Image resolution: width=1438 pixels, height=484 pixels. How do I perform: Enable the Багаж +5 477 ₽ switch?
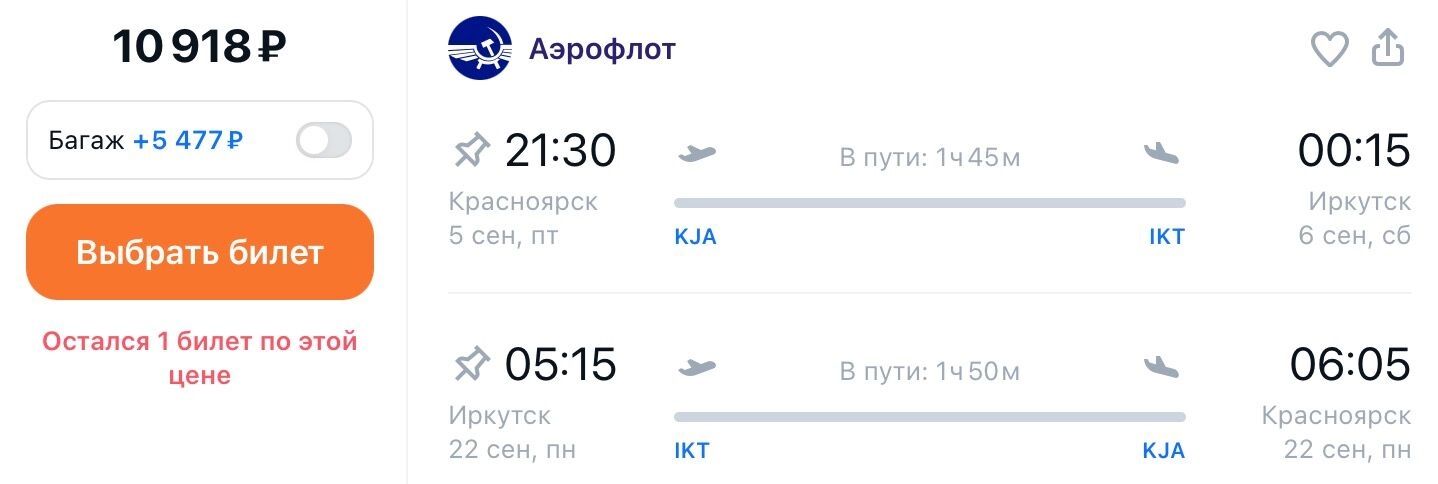tap(324, 140)
